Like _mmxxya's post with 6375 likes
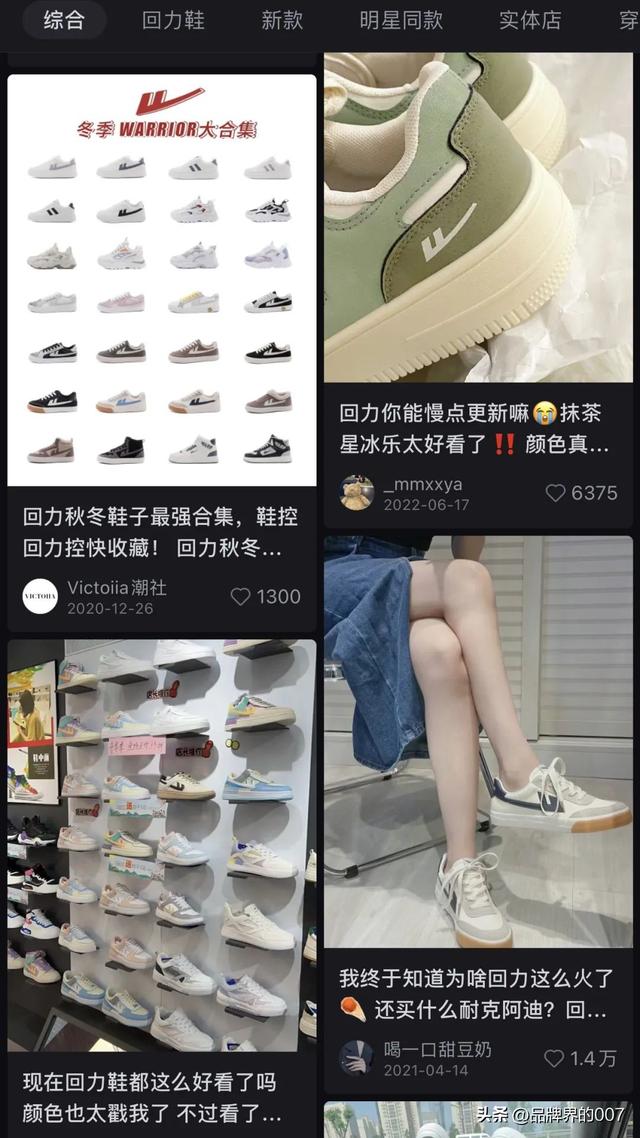The width and height of the screenshot is (640, 1138). pyautogui.click(x=556, y=493)
